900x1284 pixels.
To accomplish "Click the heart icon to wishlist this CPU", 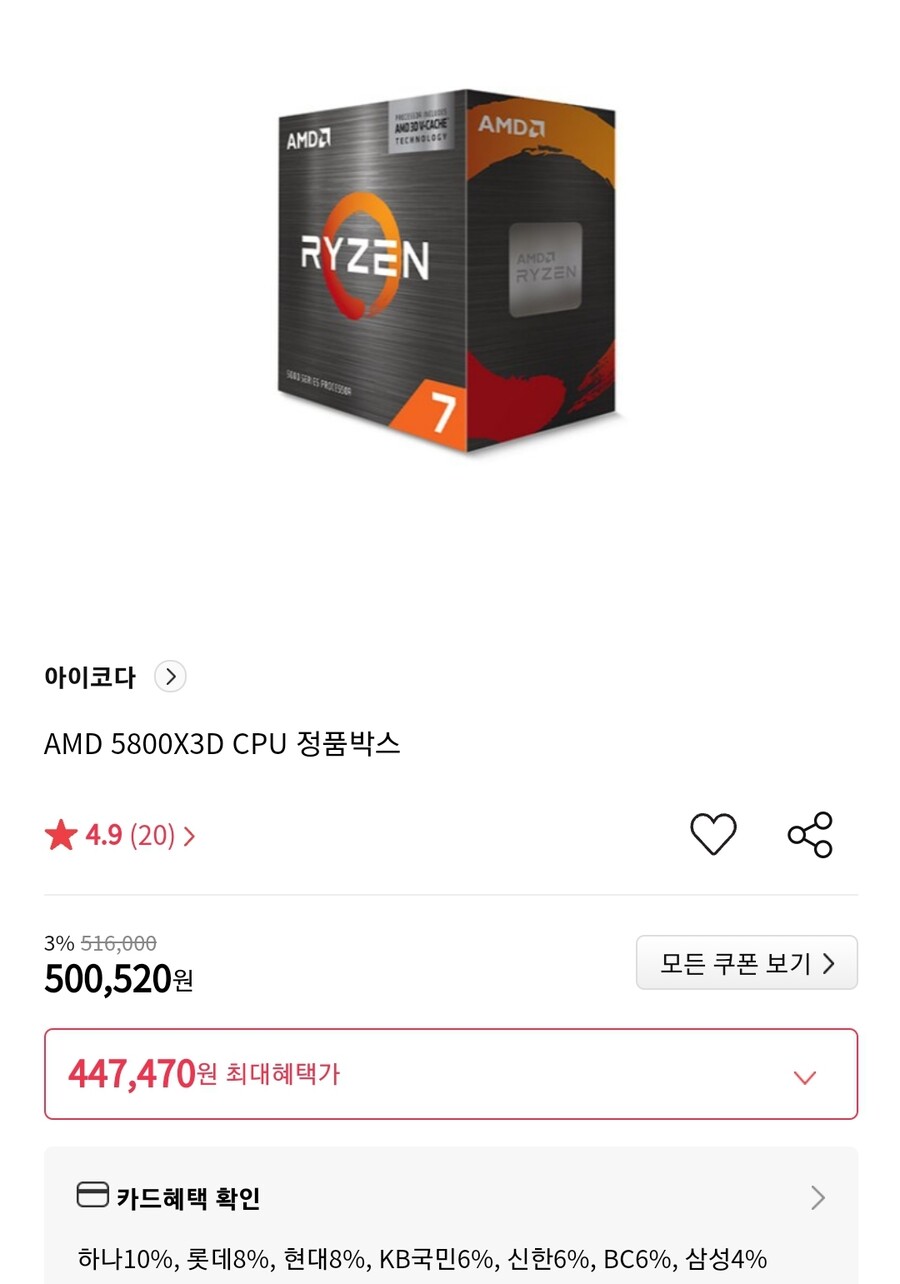I will [713, 834].
